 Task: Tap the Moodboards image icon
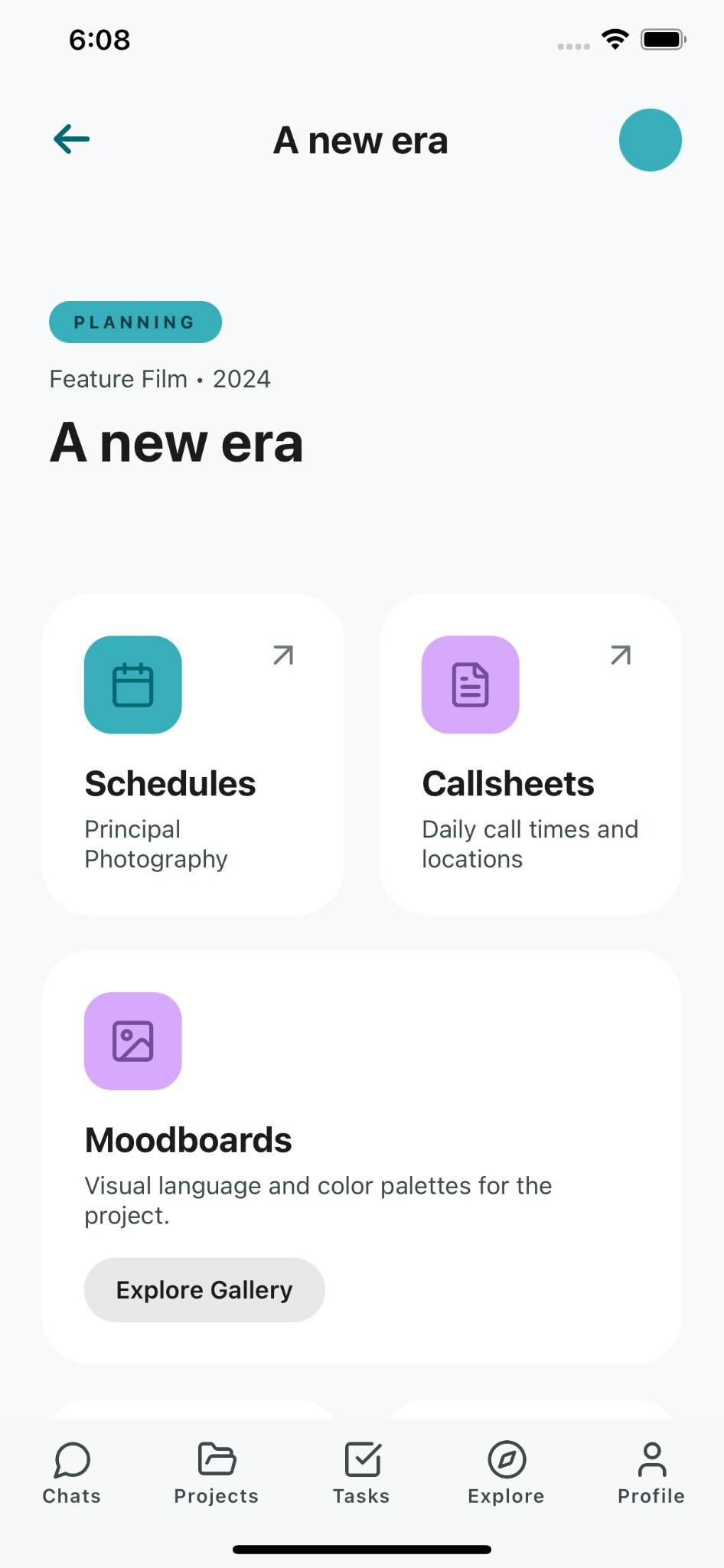[132, 1041]
